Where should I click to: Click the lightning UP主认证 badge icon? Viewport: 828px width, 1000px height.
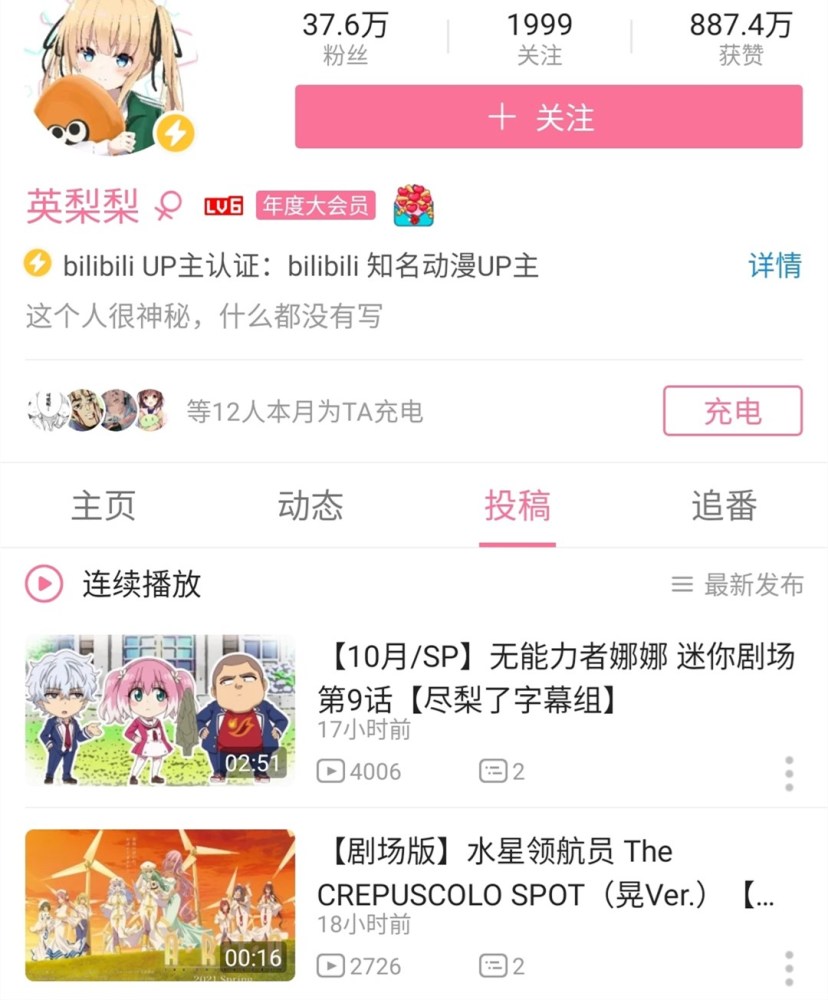(x=38, y=263)
